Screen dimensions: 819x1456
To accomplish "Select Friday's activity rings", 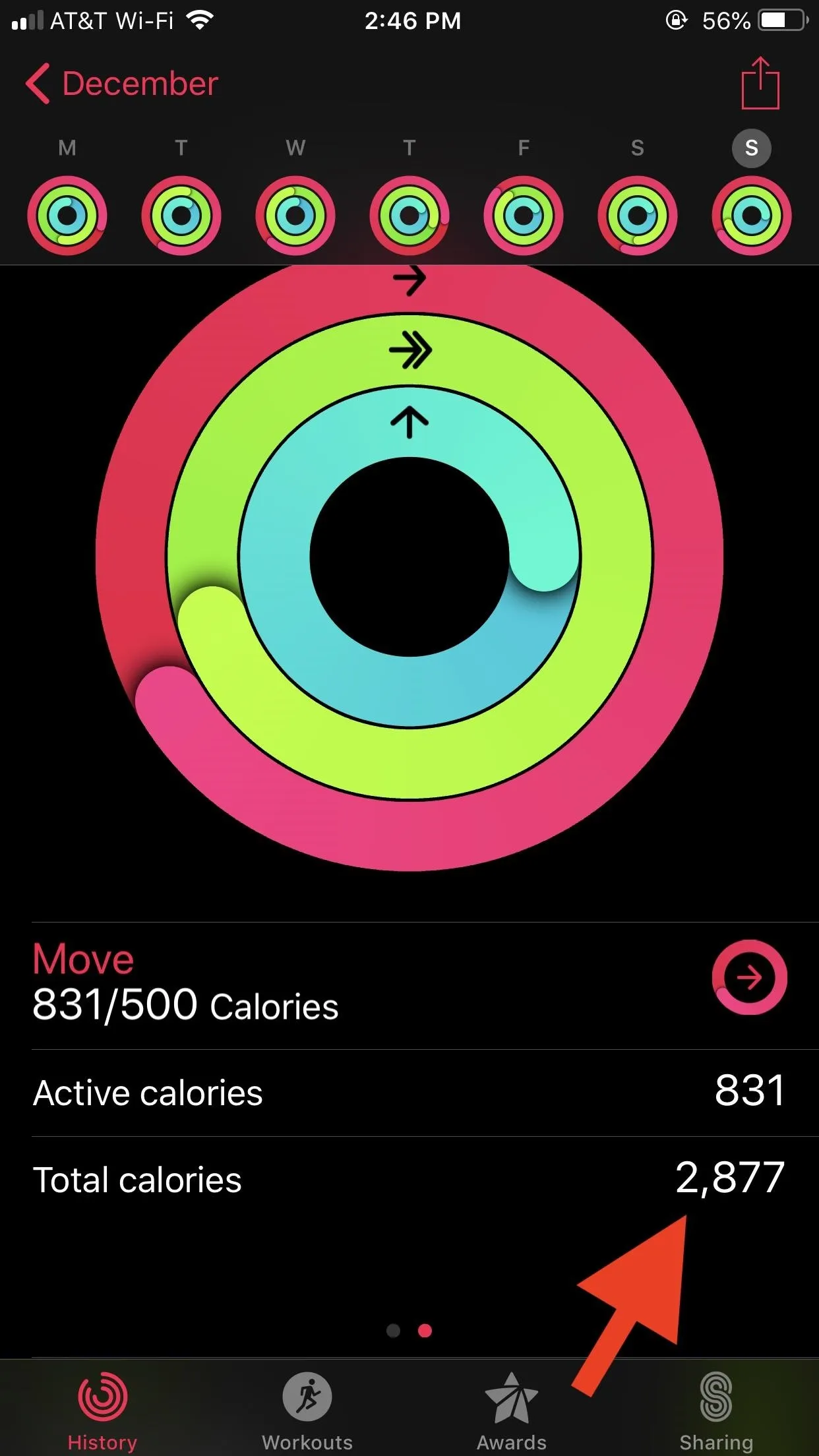I will [x=524, y=216].
